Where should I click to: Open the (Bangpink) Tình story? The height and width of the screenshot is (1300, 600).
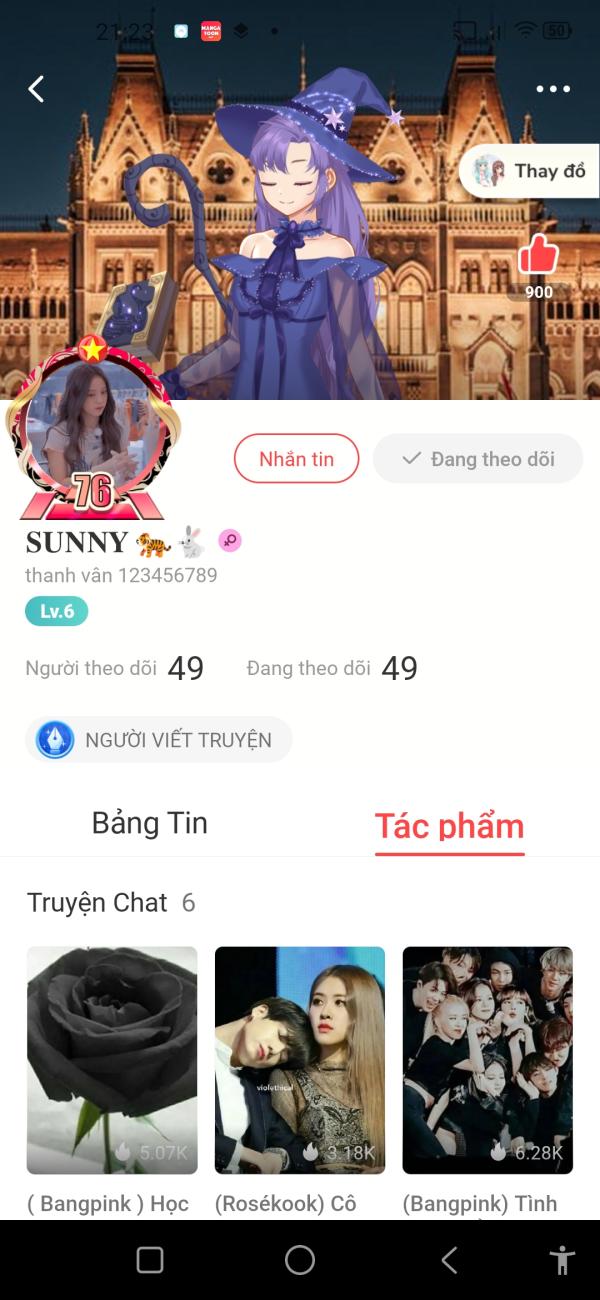487,1060
